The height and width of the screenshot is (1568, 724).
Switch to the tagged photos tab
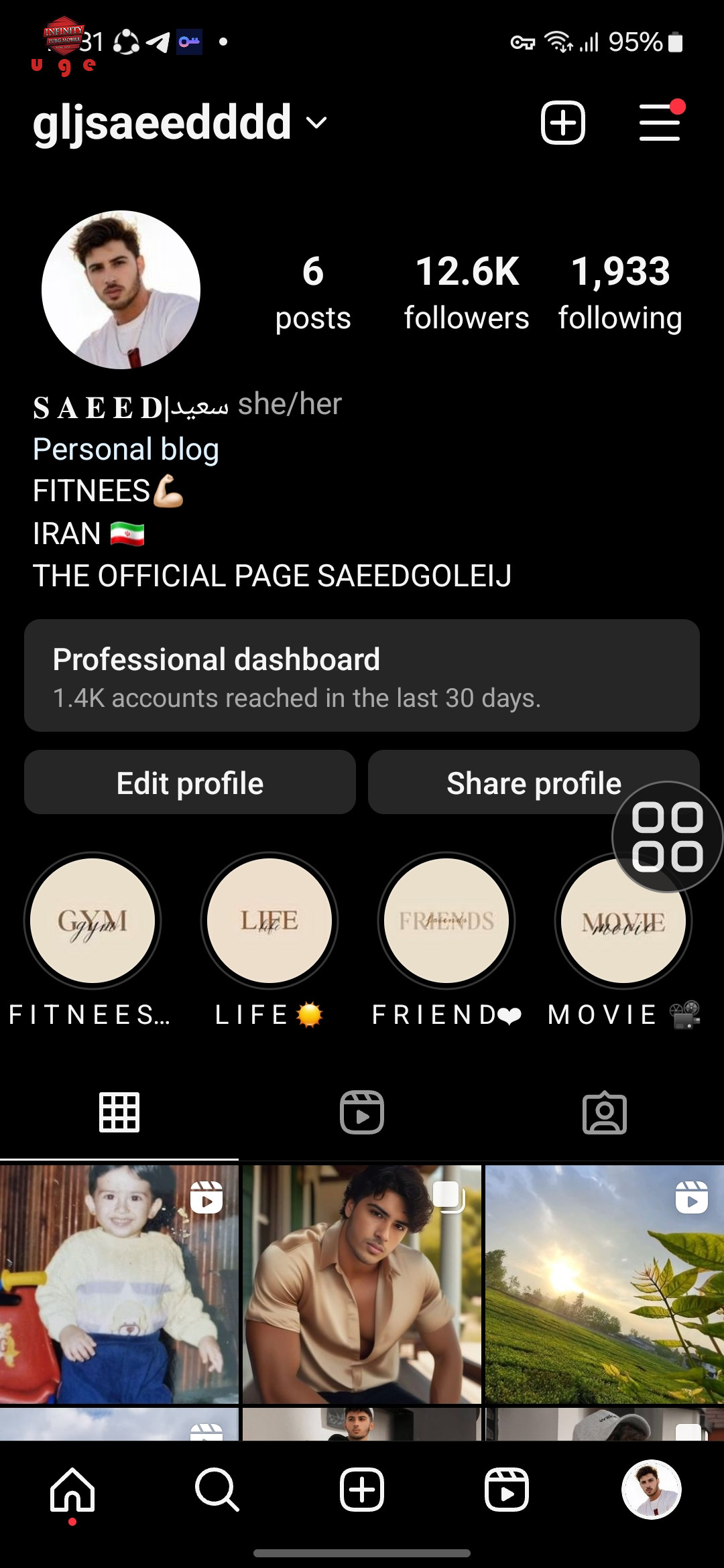605,1112
